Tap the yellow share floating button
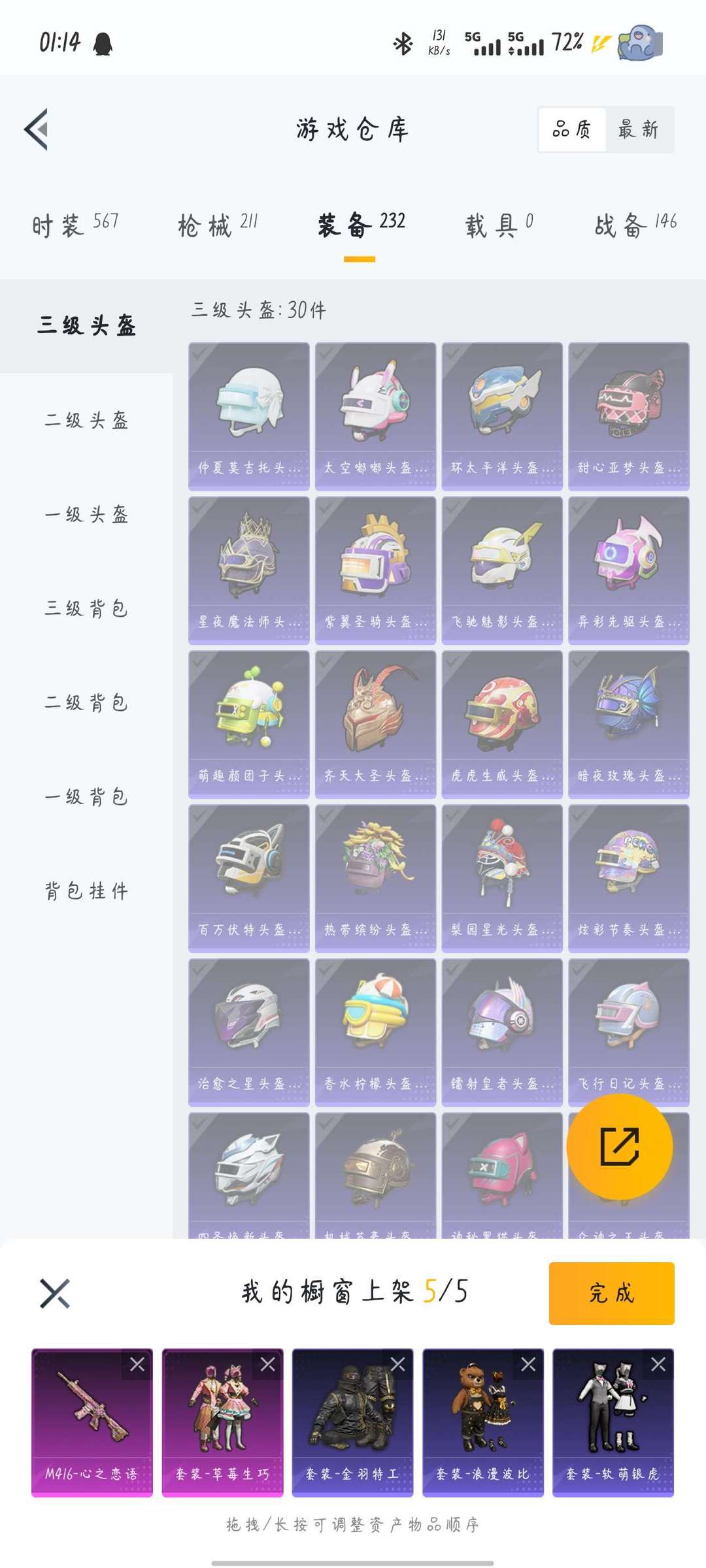706x1568 pixels. 619,1147
